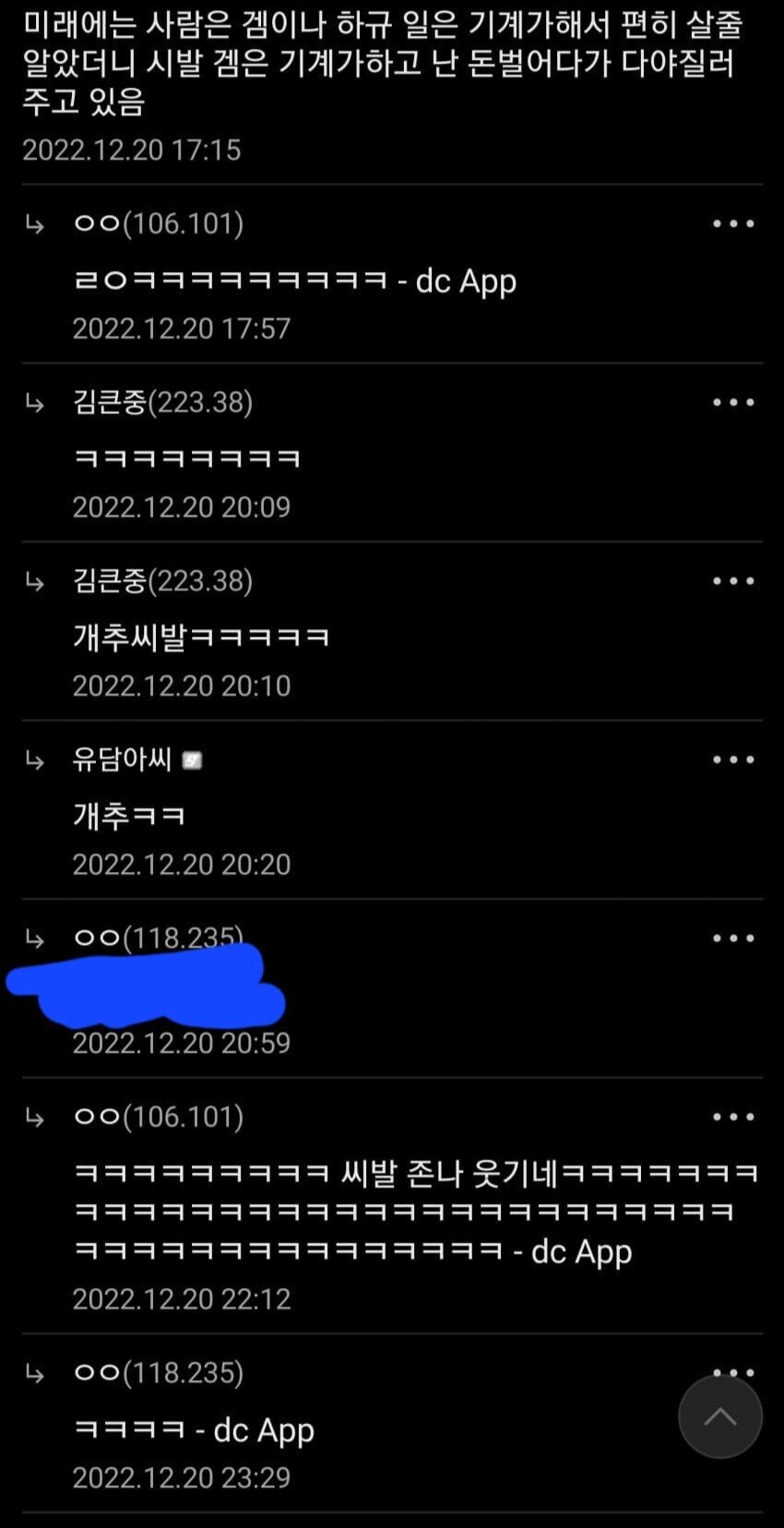
Task: Open options on the 개추씨발ㅋㅋㅋㅋㅋ reply
Action: pyautogui.click(x=733, y=581)
